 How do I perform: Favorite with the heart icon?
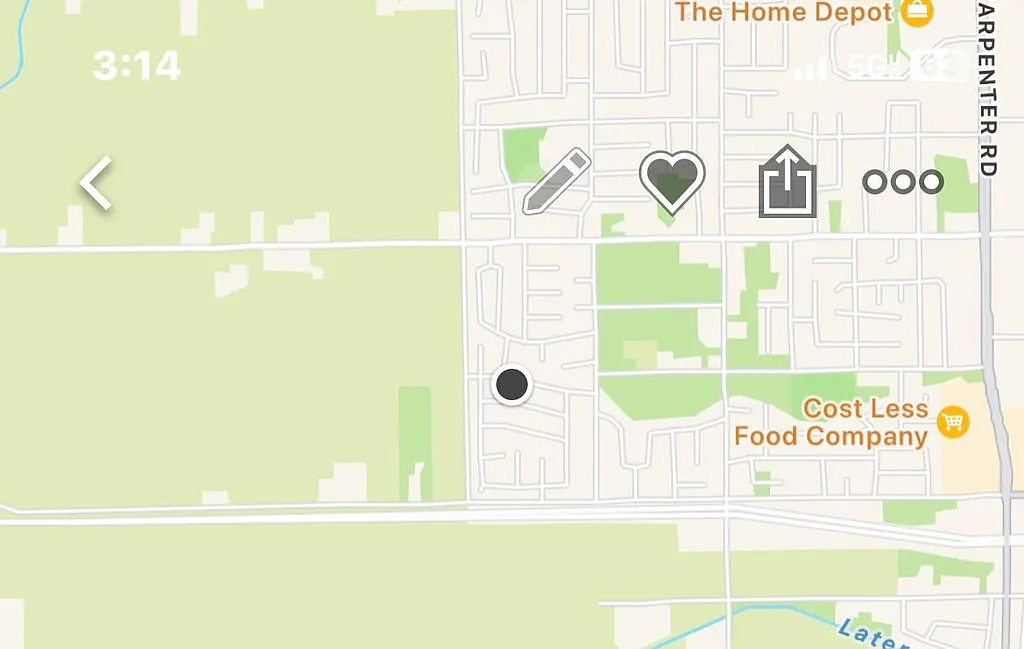point(672,182)
